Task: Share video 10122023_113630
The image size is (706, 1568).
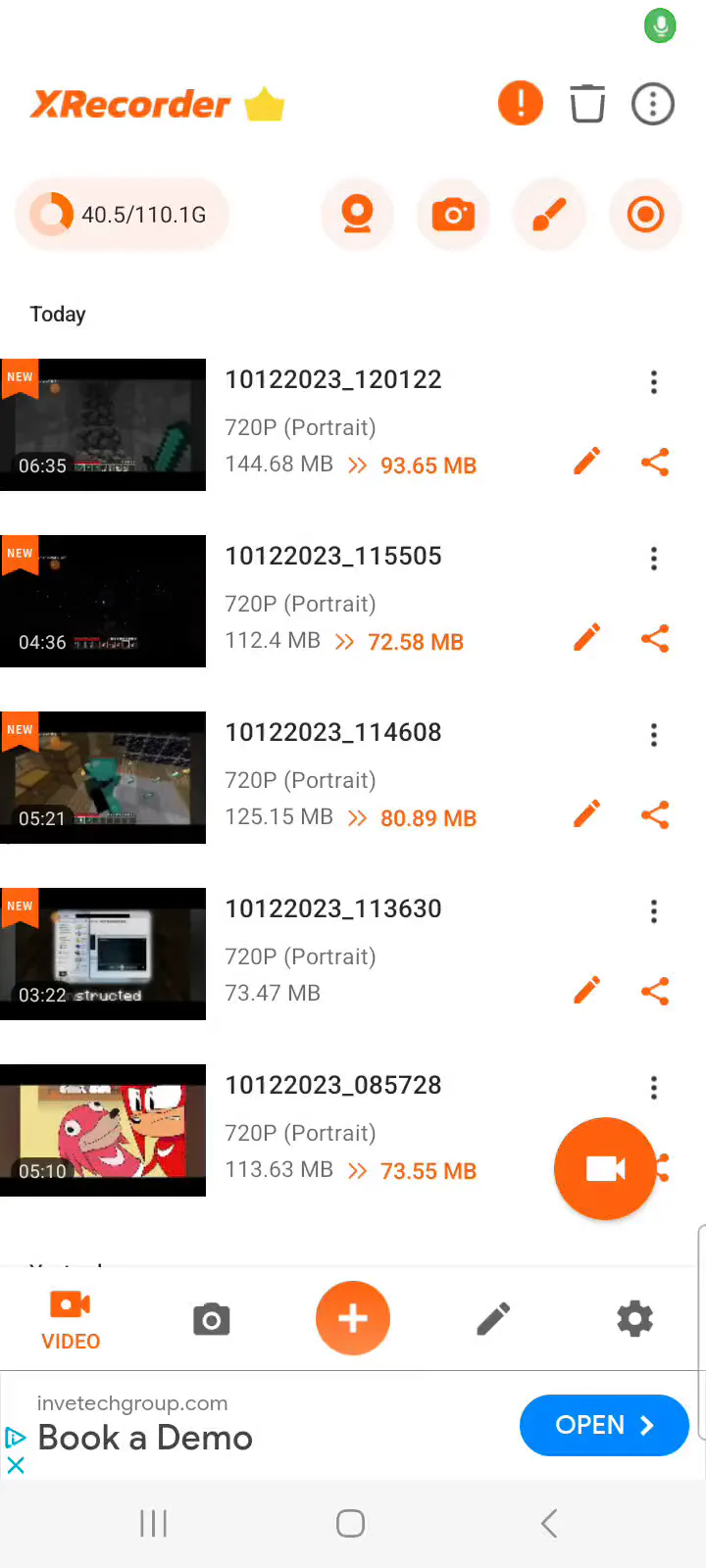Action: pos(655,991)
